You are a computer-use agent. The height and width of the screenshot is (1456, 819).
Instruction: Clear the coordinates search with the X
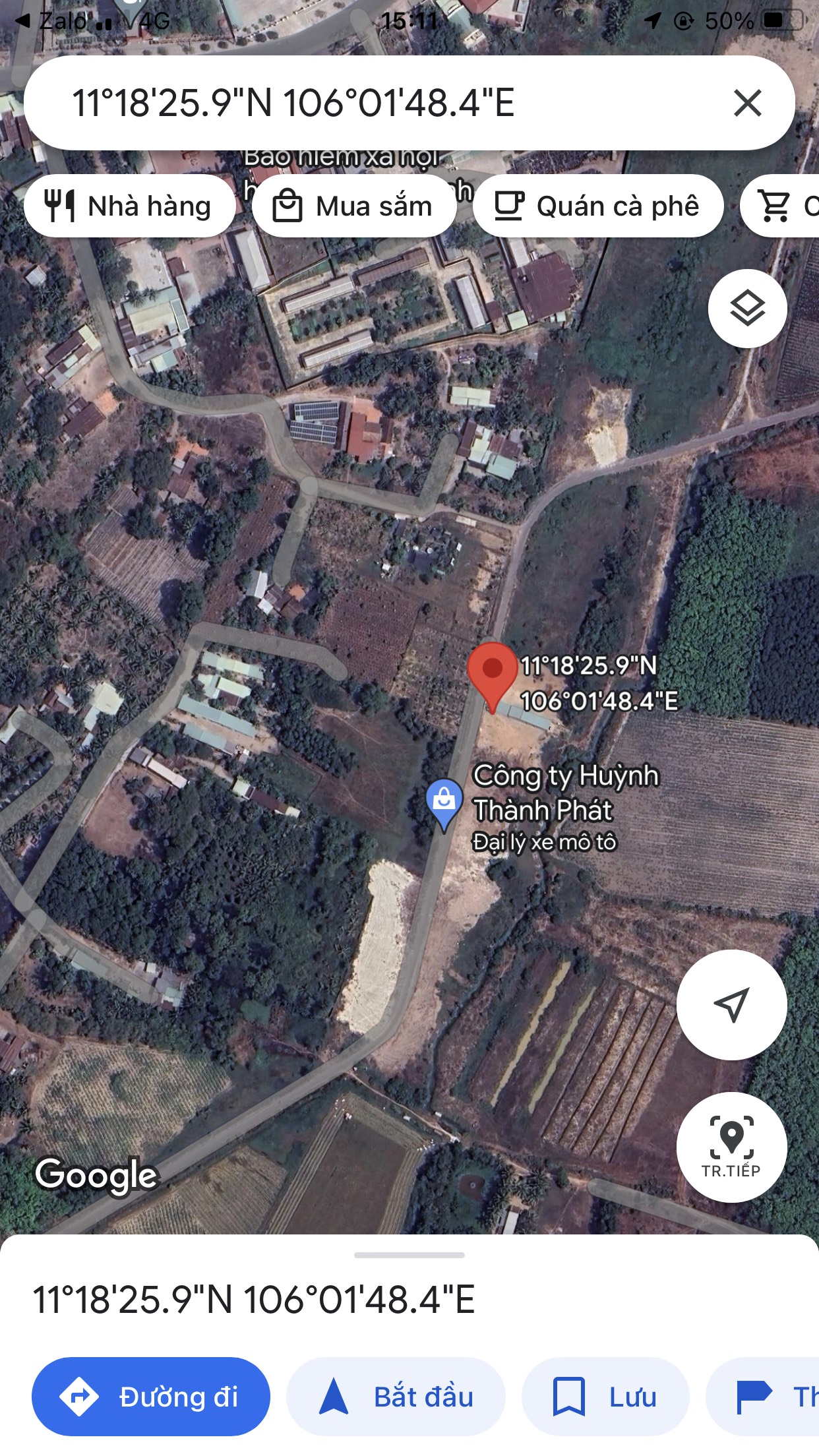[747, 104]
